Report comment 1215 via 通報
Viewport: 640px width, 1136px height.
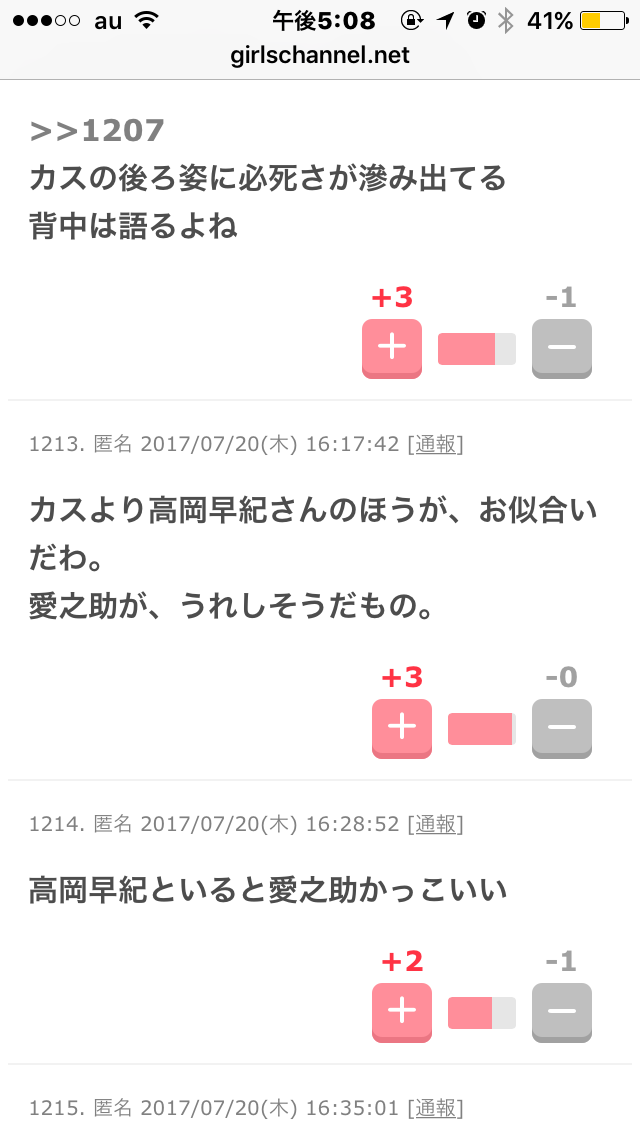436,1108
